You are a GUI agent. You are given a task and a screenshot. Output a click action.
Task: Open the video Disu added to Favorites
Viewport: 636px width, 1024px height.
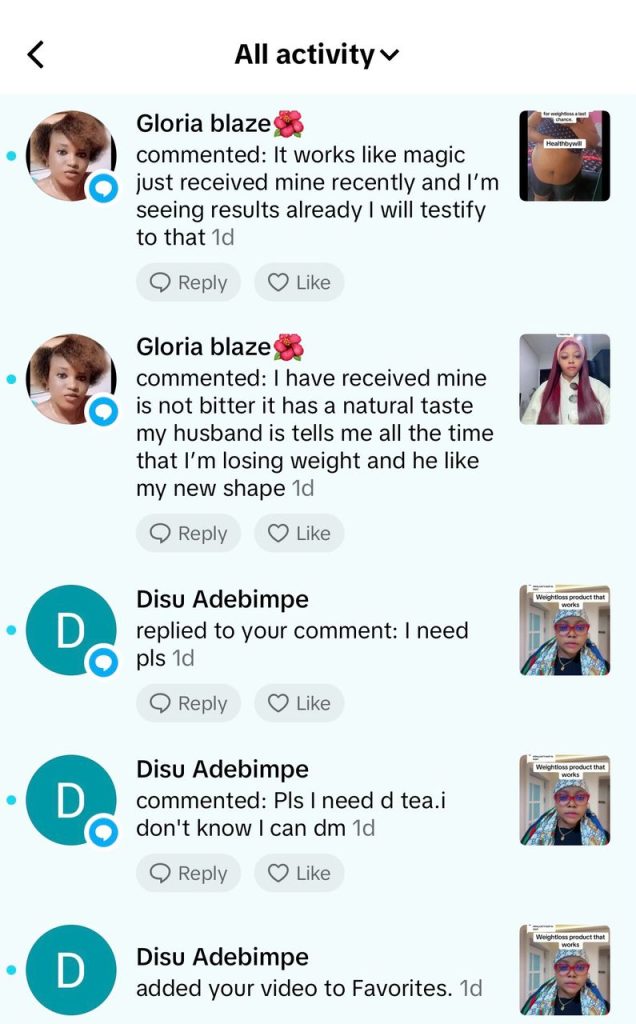pos(564,970)
